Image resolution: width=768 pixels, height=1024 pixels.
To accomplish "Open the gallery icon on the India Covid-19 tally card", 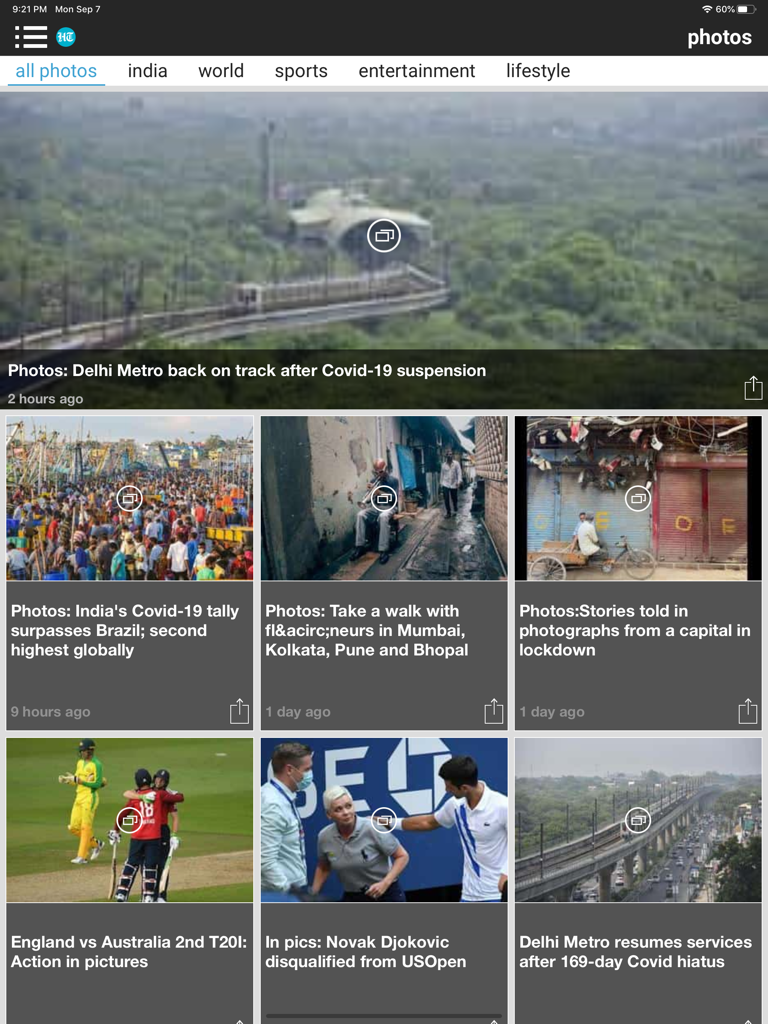I will [129, 497].
